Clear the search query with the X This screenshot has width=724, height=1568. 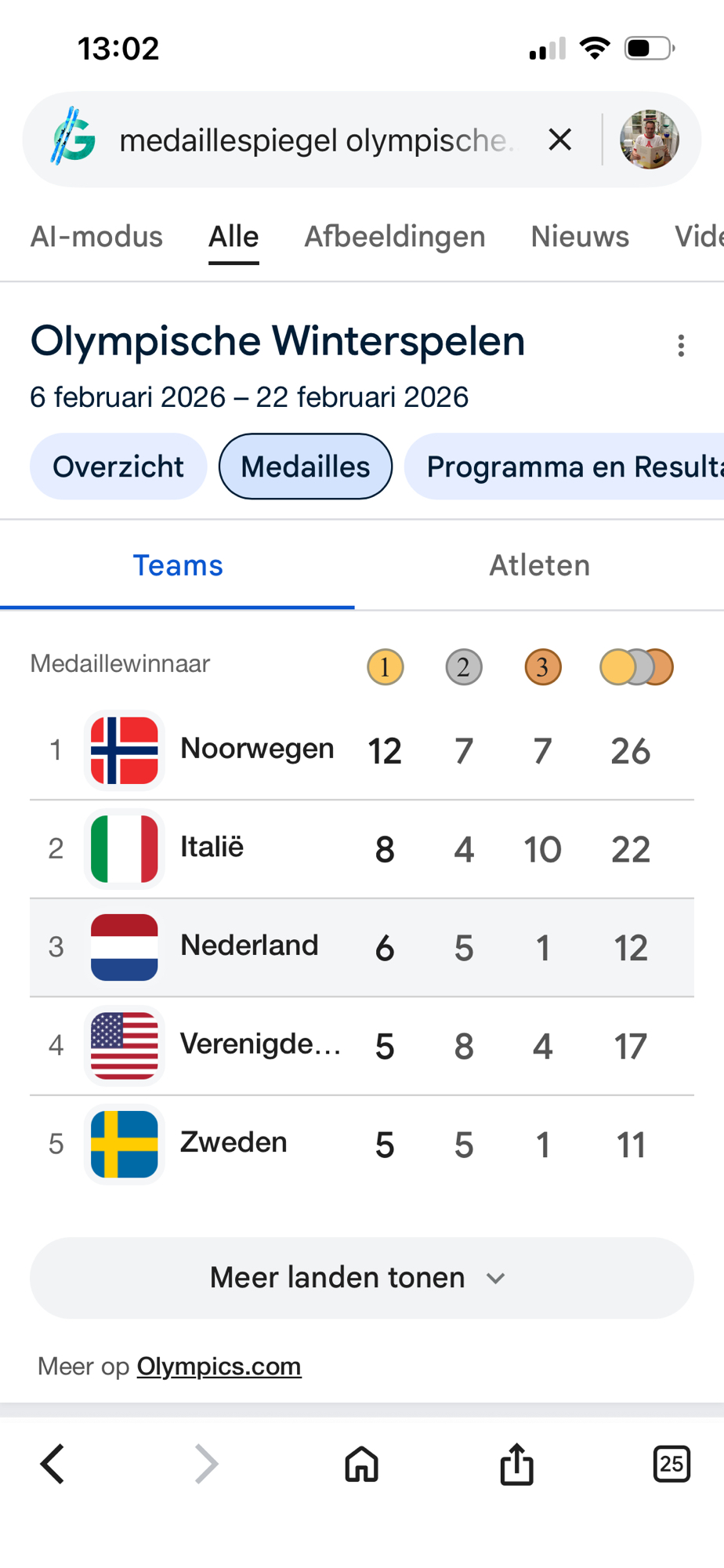click(x=559, y=140)
